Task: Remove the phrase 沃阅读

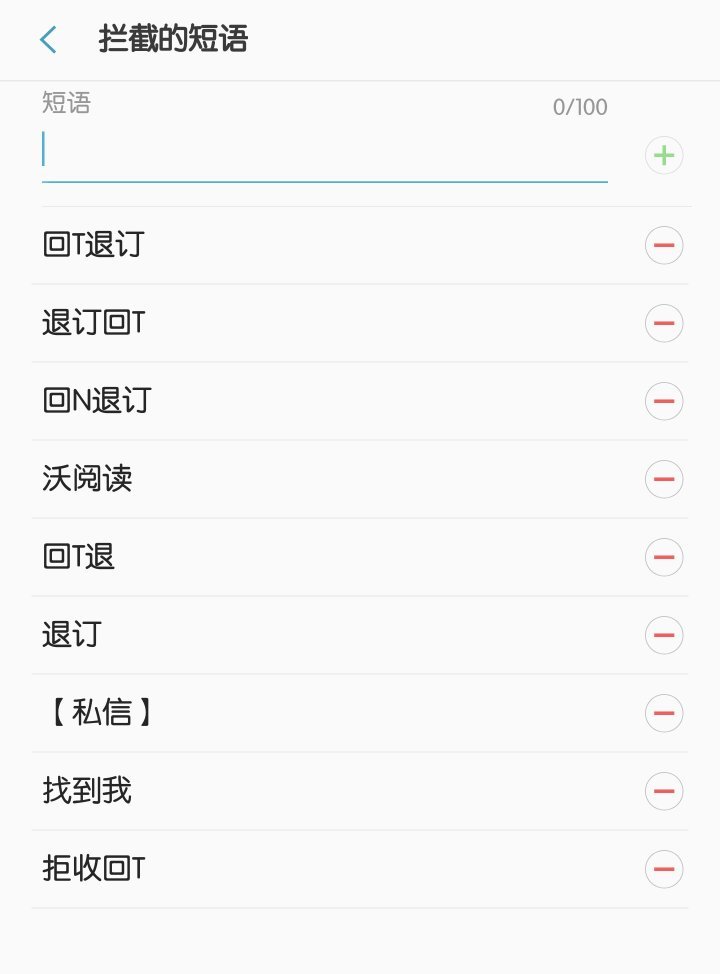Action: pyautogui.click(x=664, y=479)
